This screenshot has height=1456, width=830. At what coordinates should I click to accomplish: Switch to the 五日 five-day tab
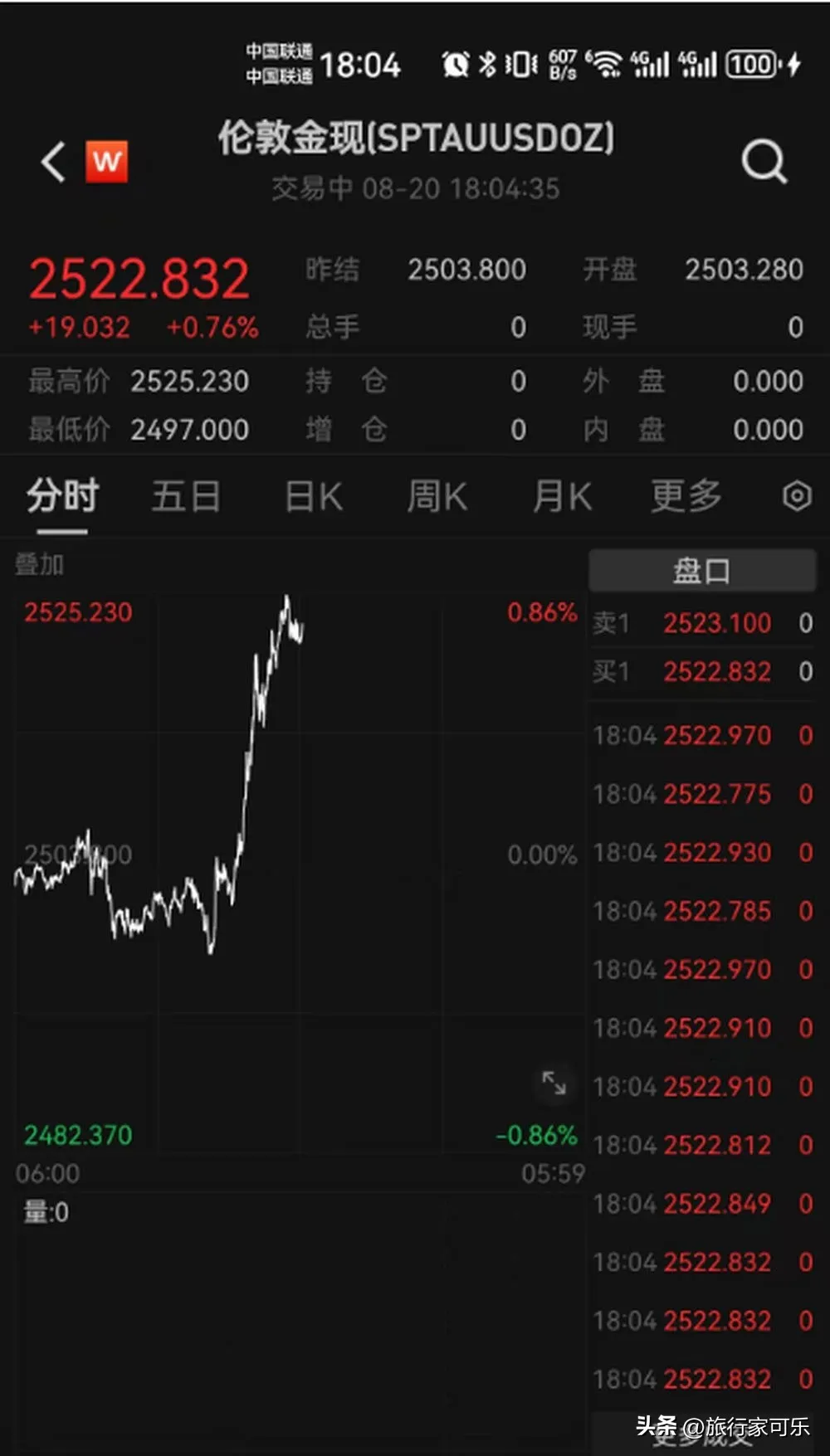[x=186, y=495]
